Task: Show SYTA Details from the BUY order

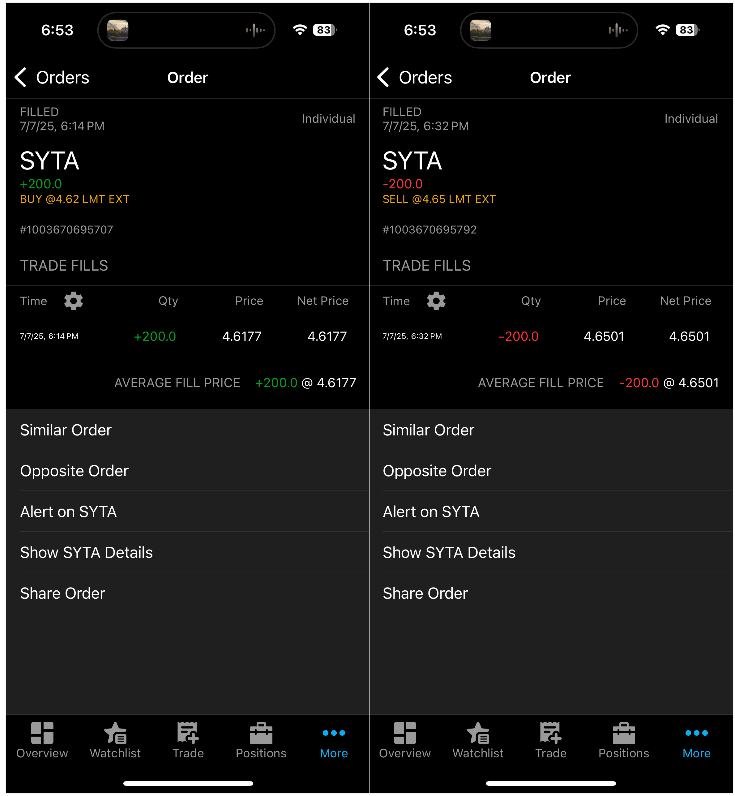Action: point(87,553)
